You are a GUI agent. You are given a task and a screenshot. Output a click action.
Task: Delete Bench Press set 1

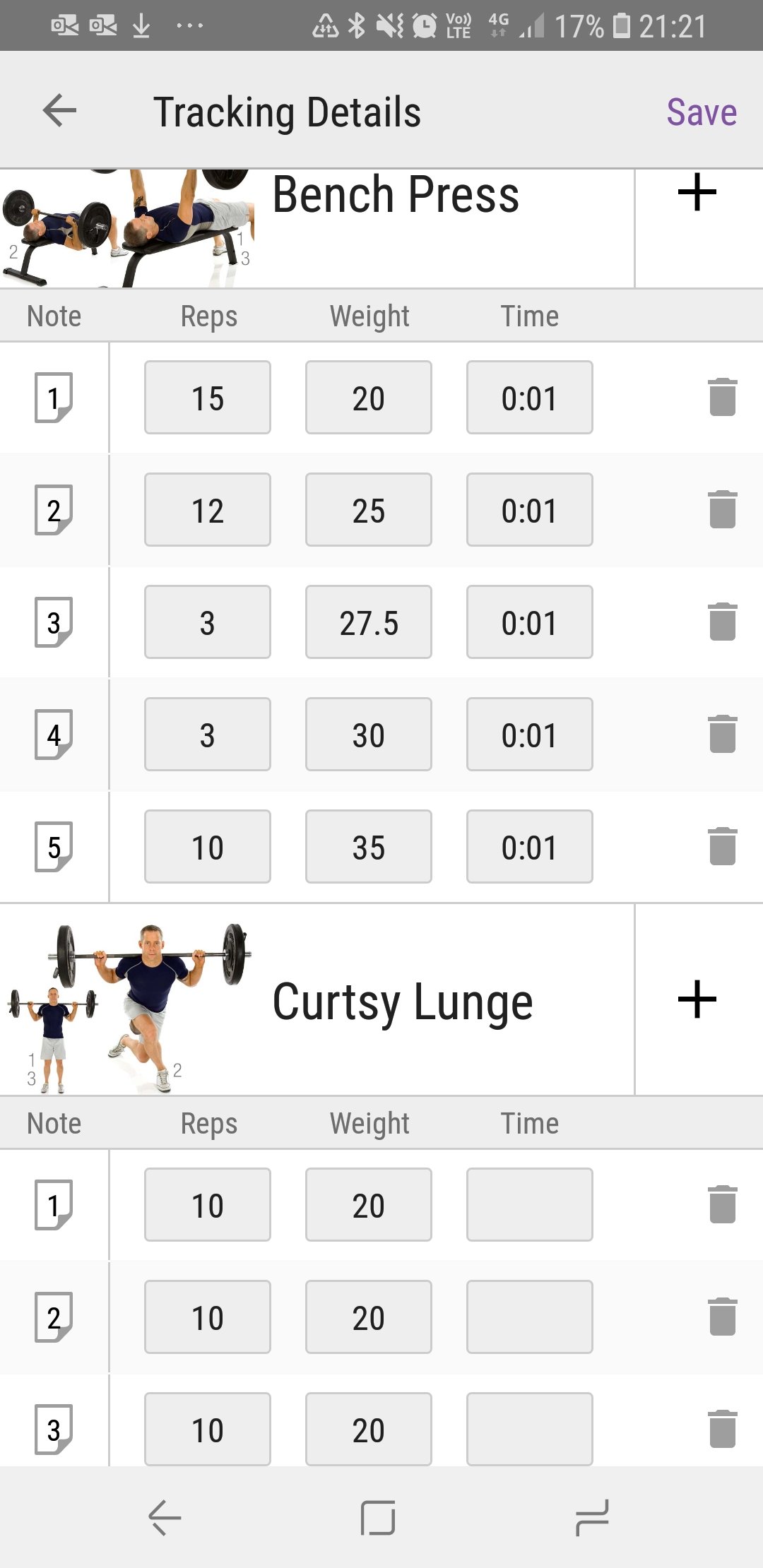click(722, 398)
